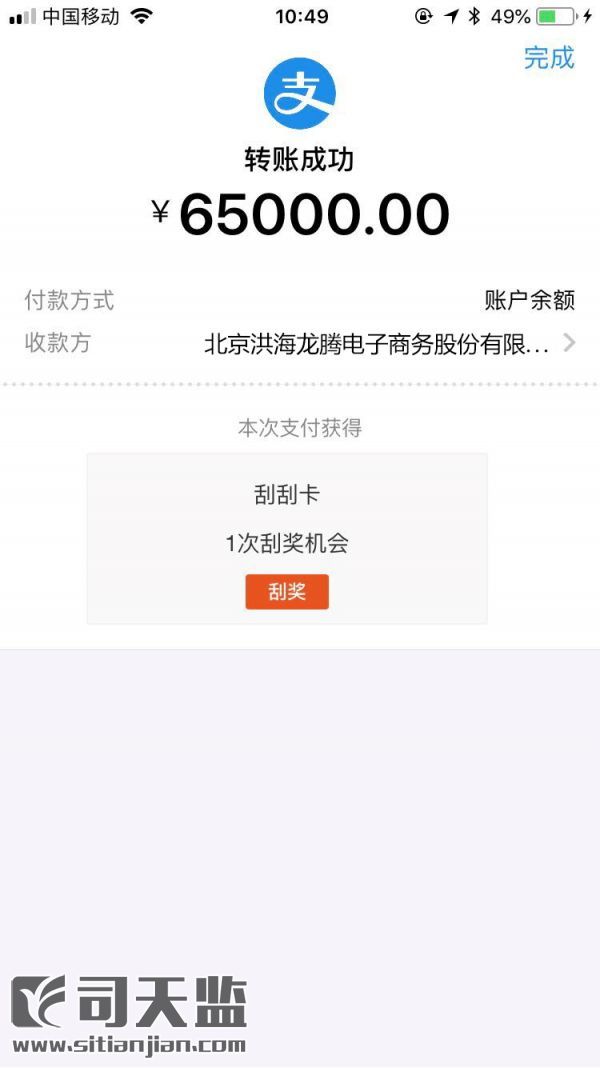Image resolution: width=600 pixels, height=1068 pixels.
Task: Tap 完成 to finish
Action: [549, 58]
